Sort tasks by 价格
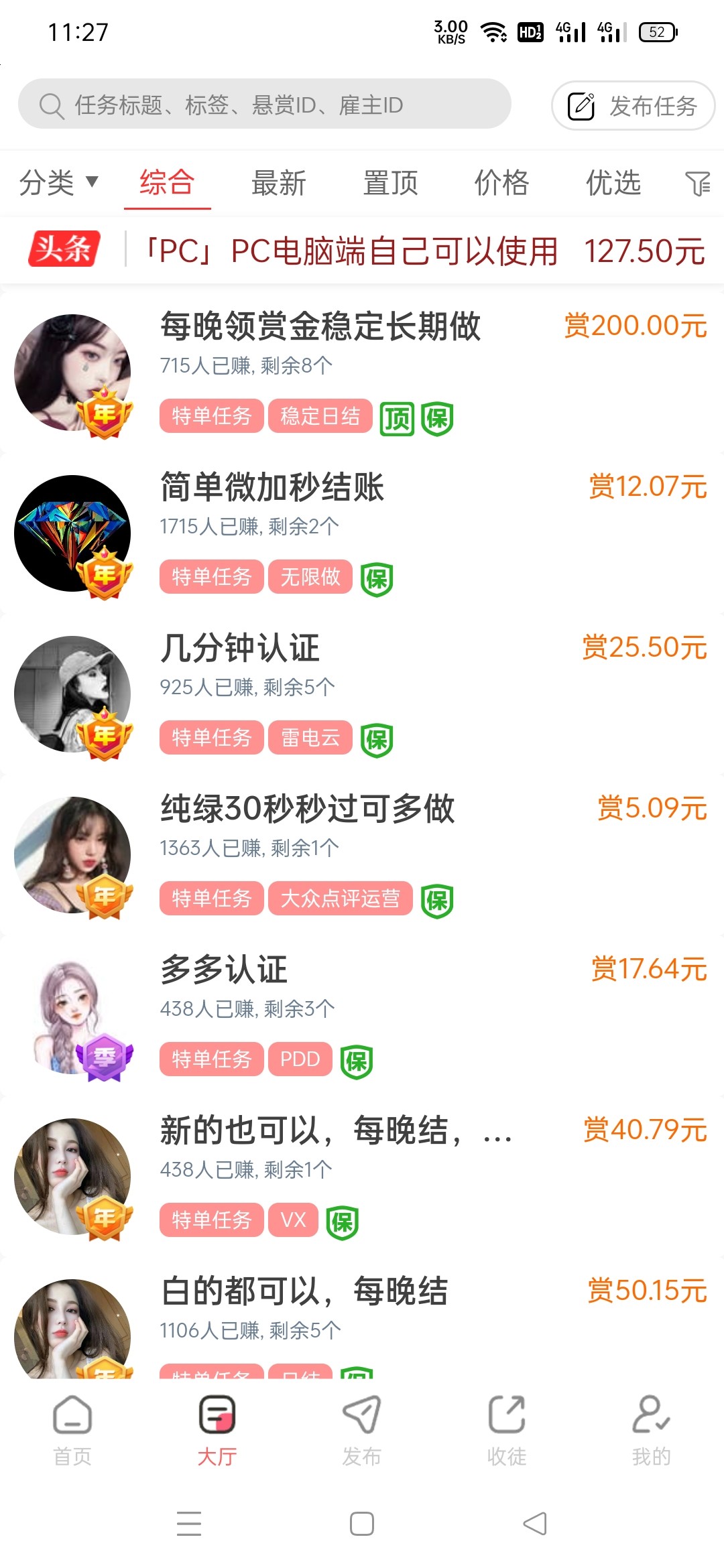Image resolution: width=724 pixels, height=1568 pixels. (501, 182)
